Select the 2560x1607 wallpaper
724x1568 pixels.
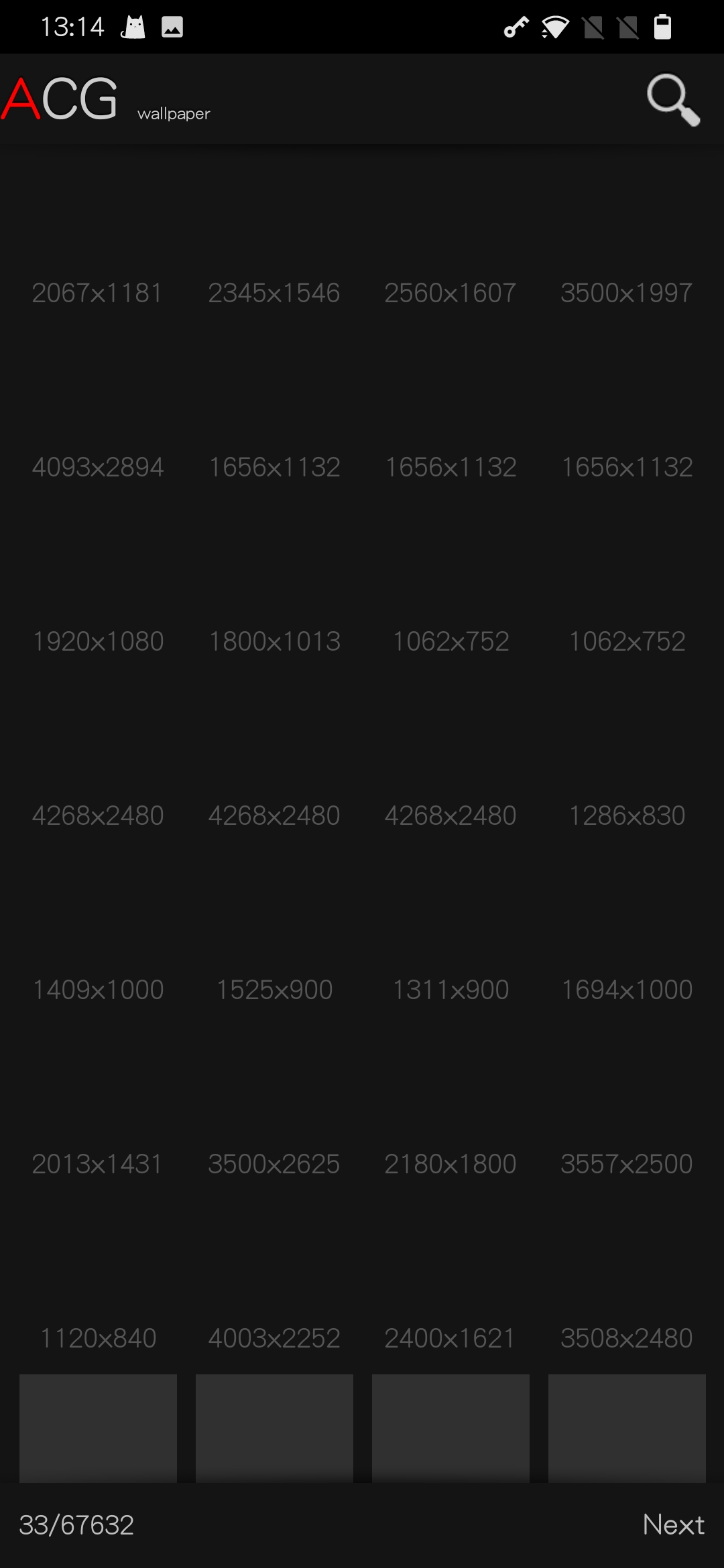click(x=450, y=293)
